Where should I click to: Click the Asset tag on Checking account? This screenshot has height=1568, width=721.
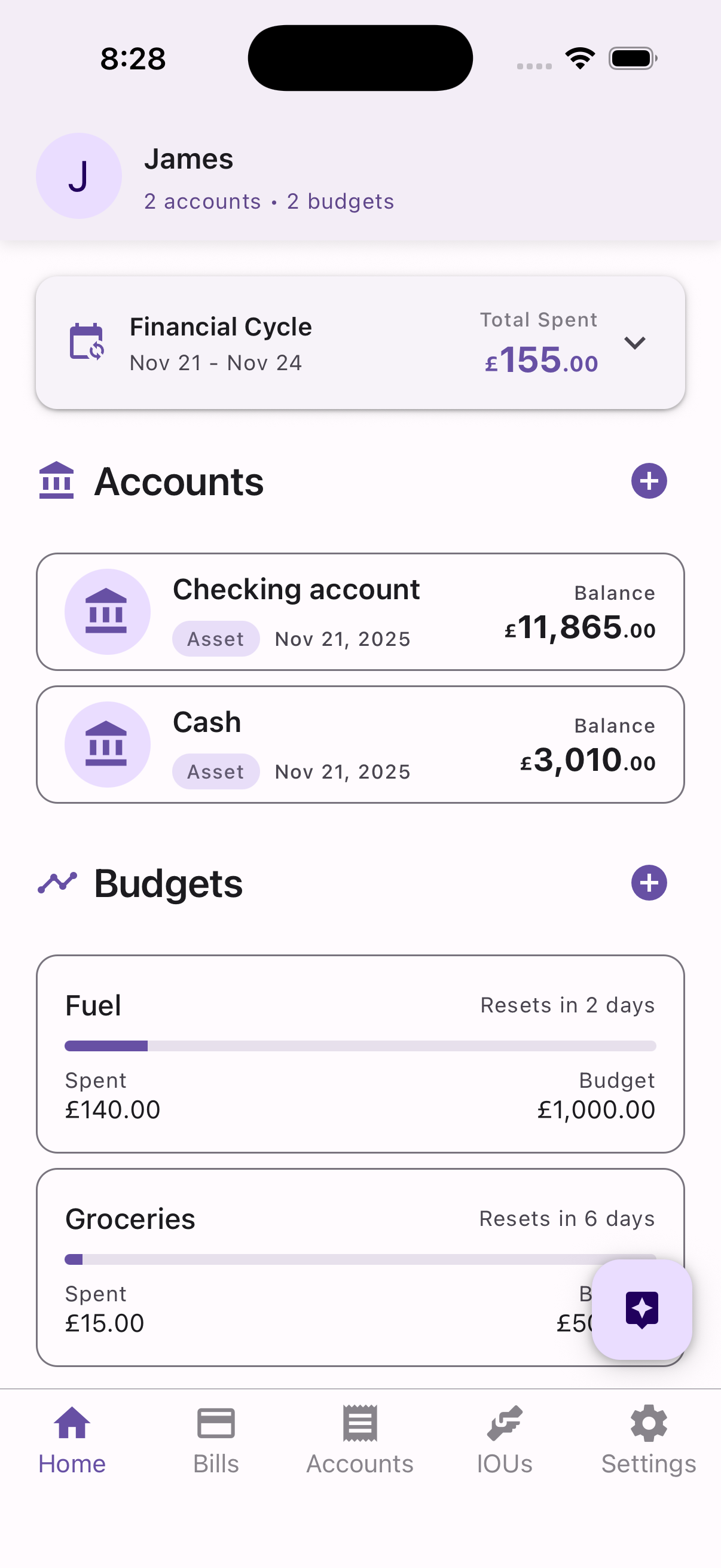pos(215,639)
